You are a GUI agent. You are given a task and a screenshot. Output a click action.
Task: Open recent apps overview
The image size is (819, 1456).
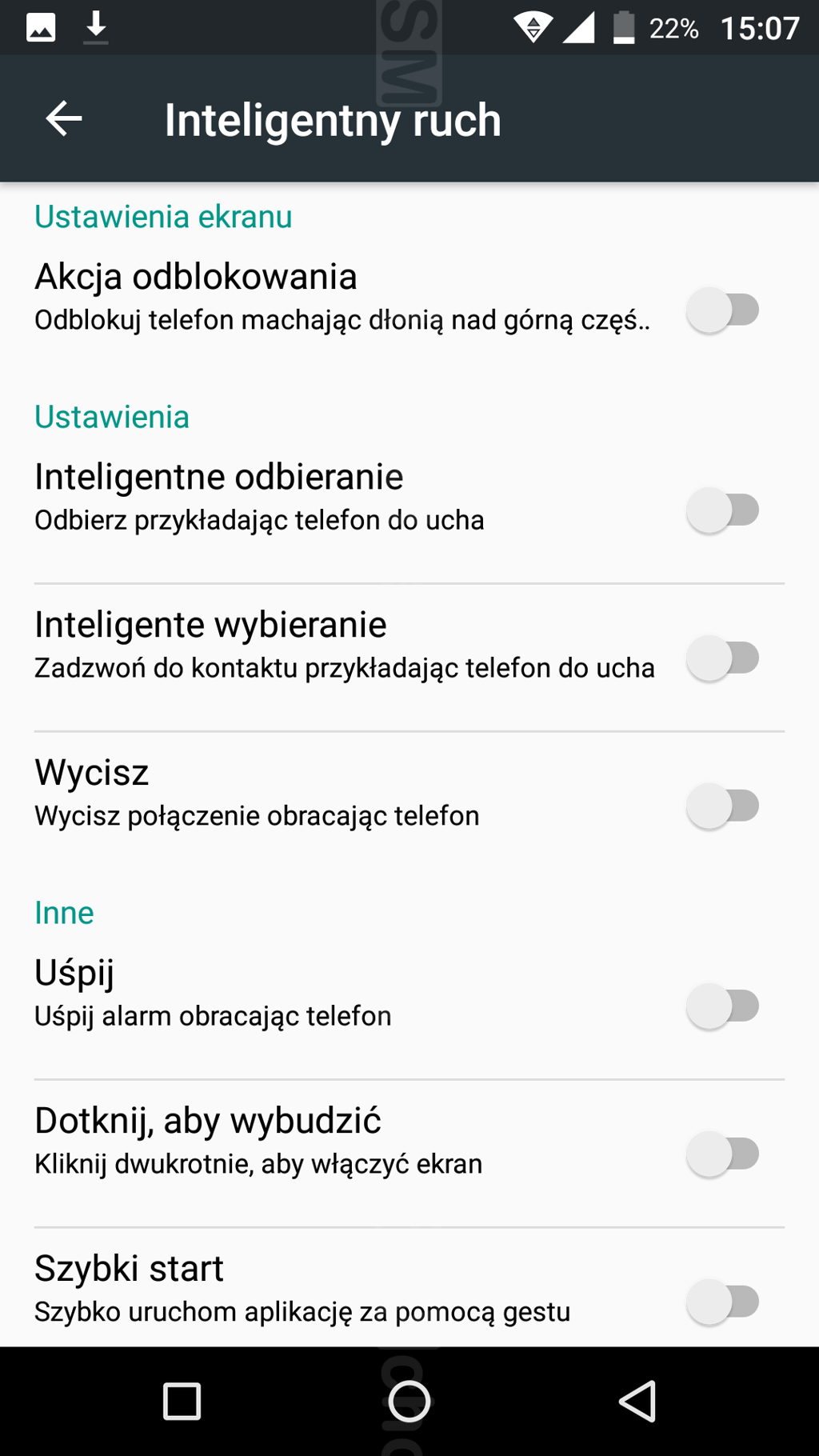click(182, 1402)
